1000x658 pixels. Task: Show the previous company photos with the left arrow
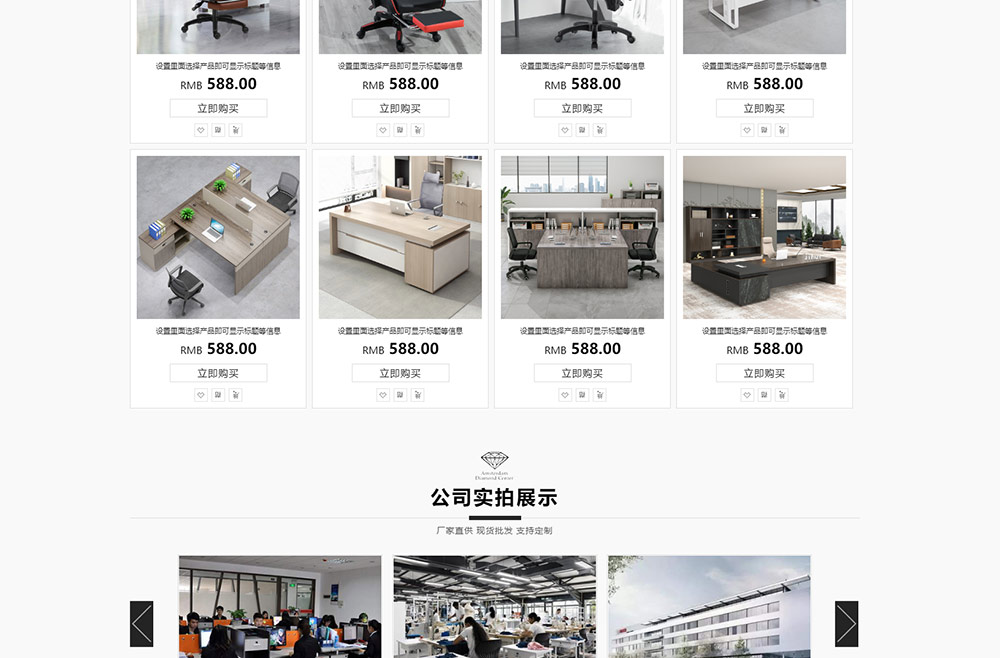click(141, 623)
